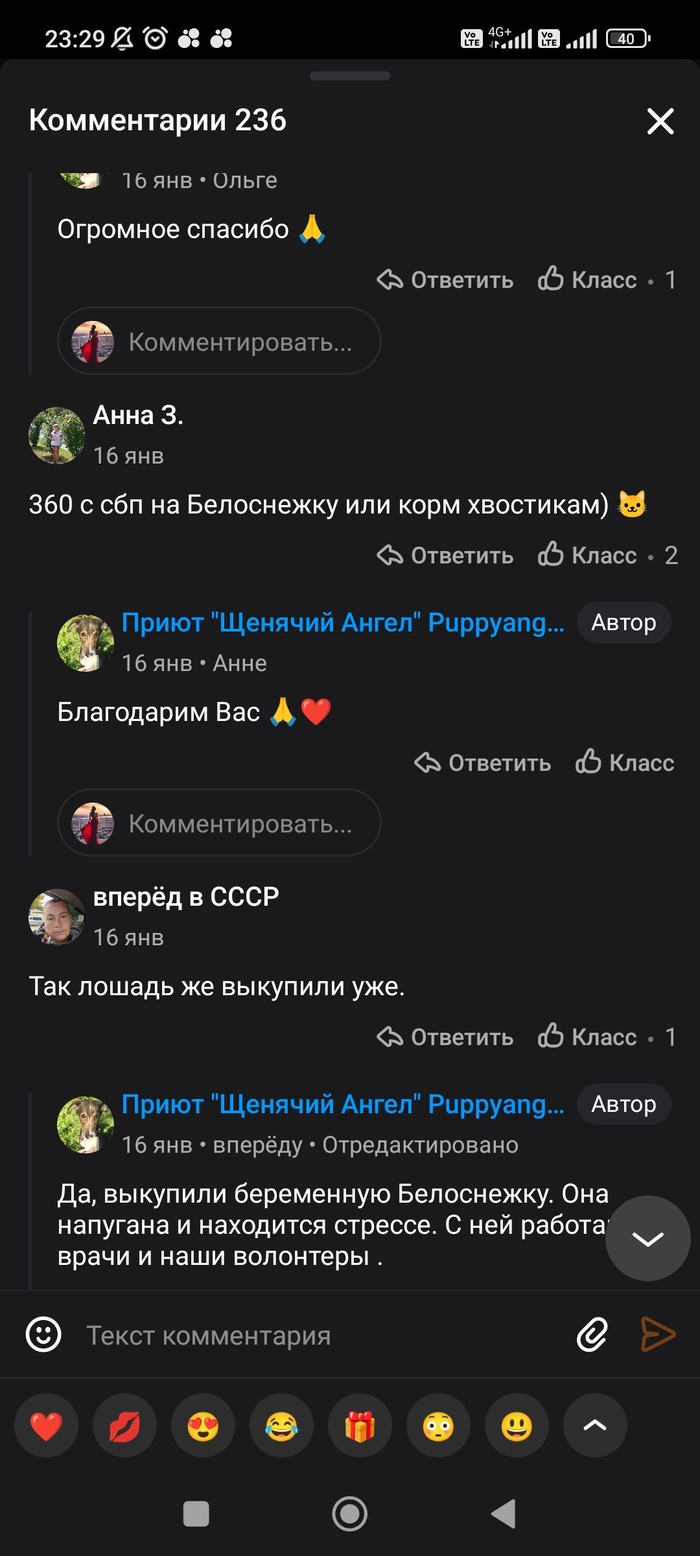Reply to the 'Огромное спасибо' comment
Viewport: 700px width, 1556px height.
[x=445, y=280]
